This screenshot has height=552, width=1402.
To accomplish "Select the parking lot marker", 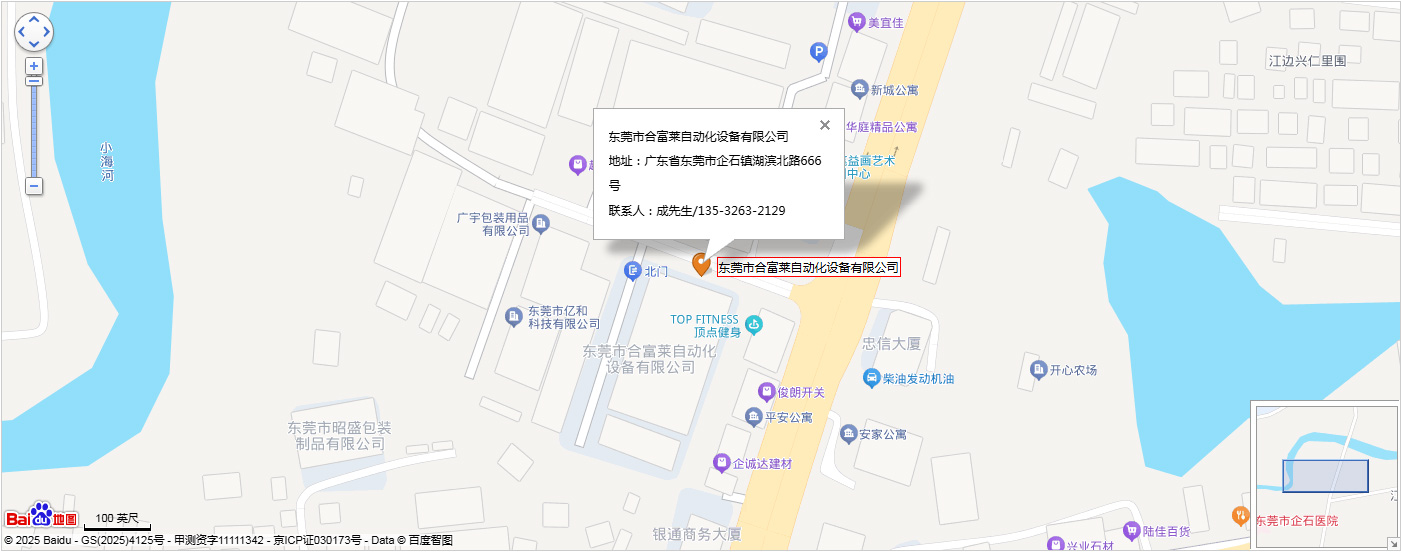I will click(x=818, y=52).
